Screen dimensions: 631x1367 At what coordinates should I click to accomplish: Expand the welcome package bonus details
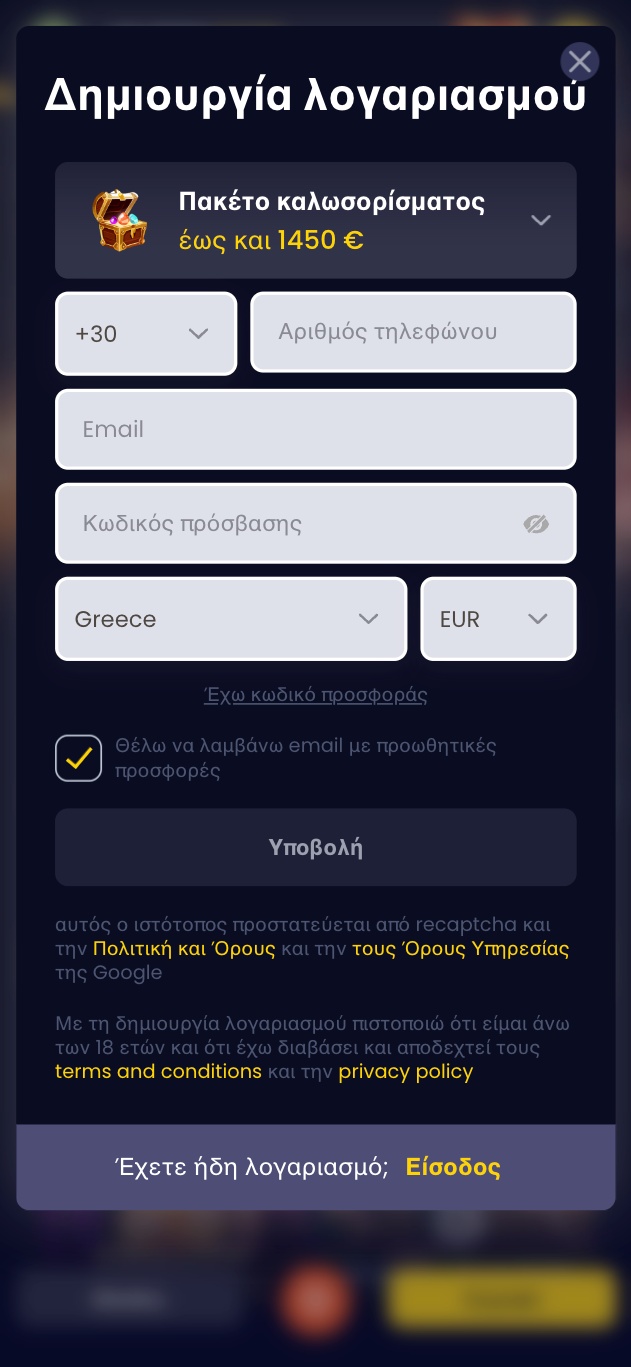pyautogui.click(x=540, y=220)
